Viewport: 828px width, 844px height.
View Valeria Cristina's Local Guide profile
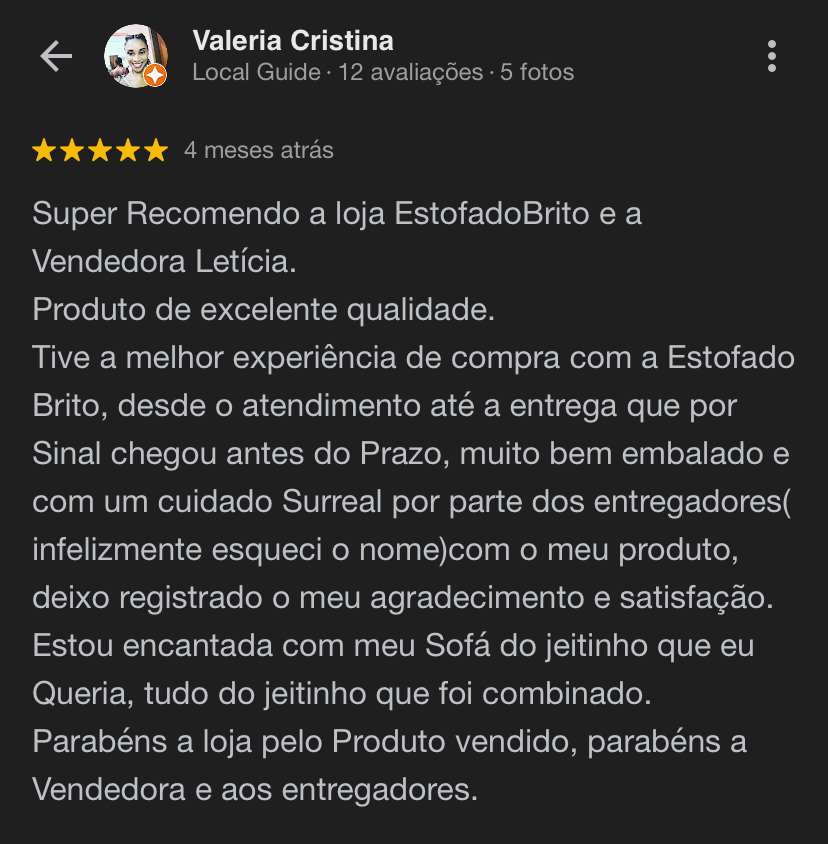(x=292, y=41)
